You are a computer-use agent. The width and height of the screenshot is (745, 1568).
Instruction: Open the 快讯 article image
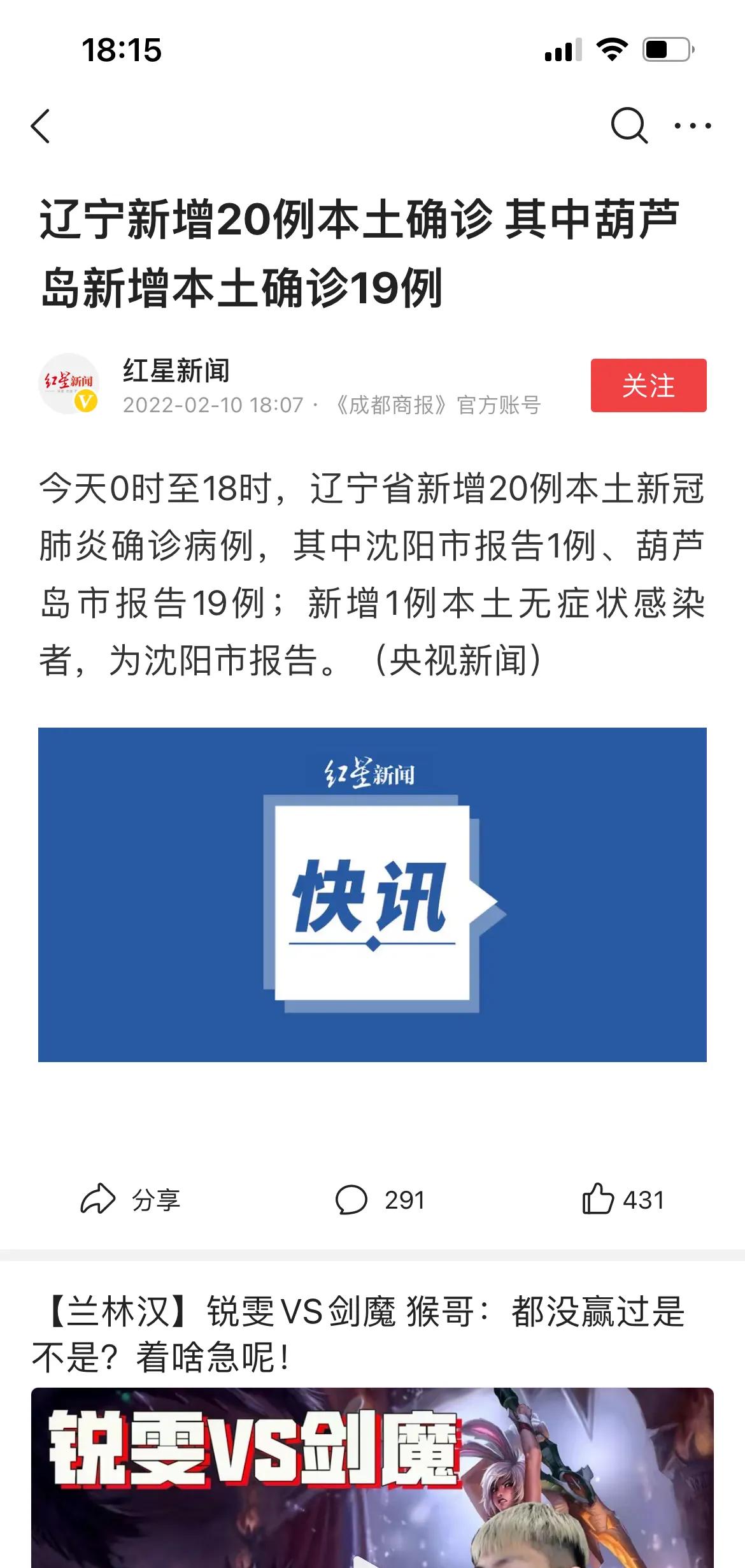pos(372,895)
